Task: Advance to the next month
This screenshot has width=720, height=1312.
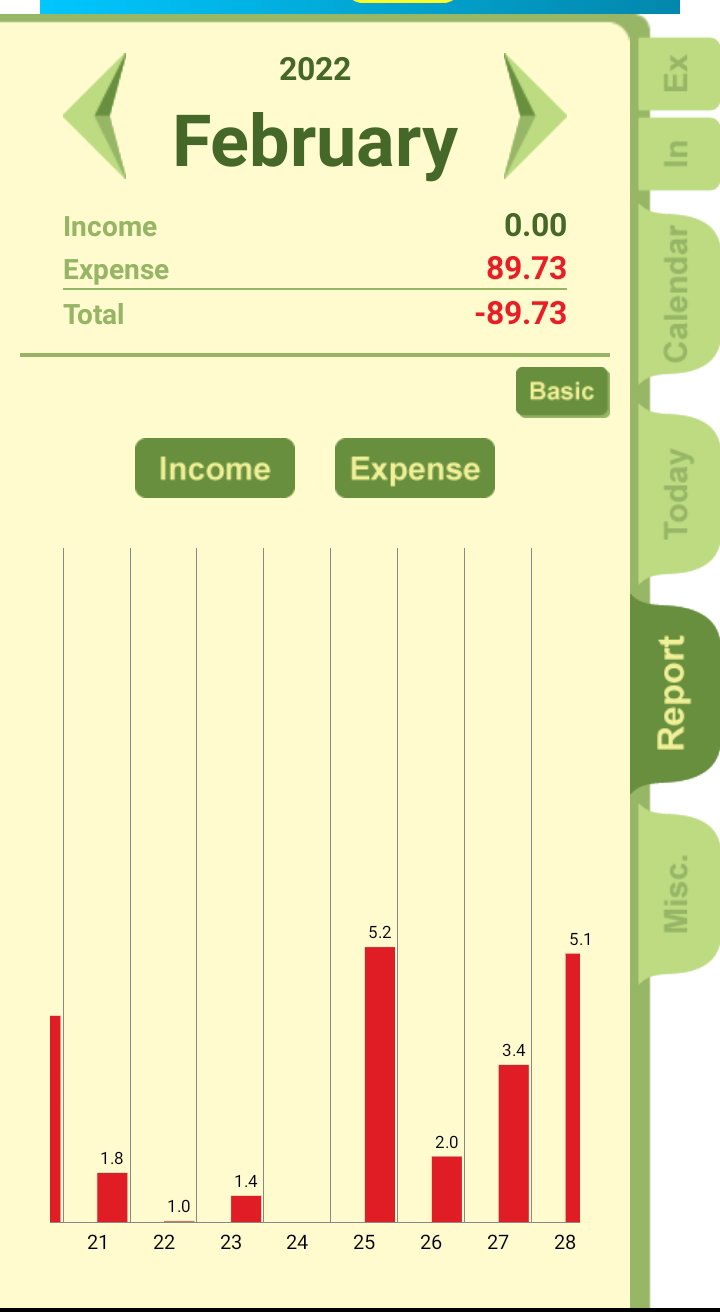Action: [x=535, y=116]
